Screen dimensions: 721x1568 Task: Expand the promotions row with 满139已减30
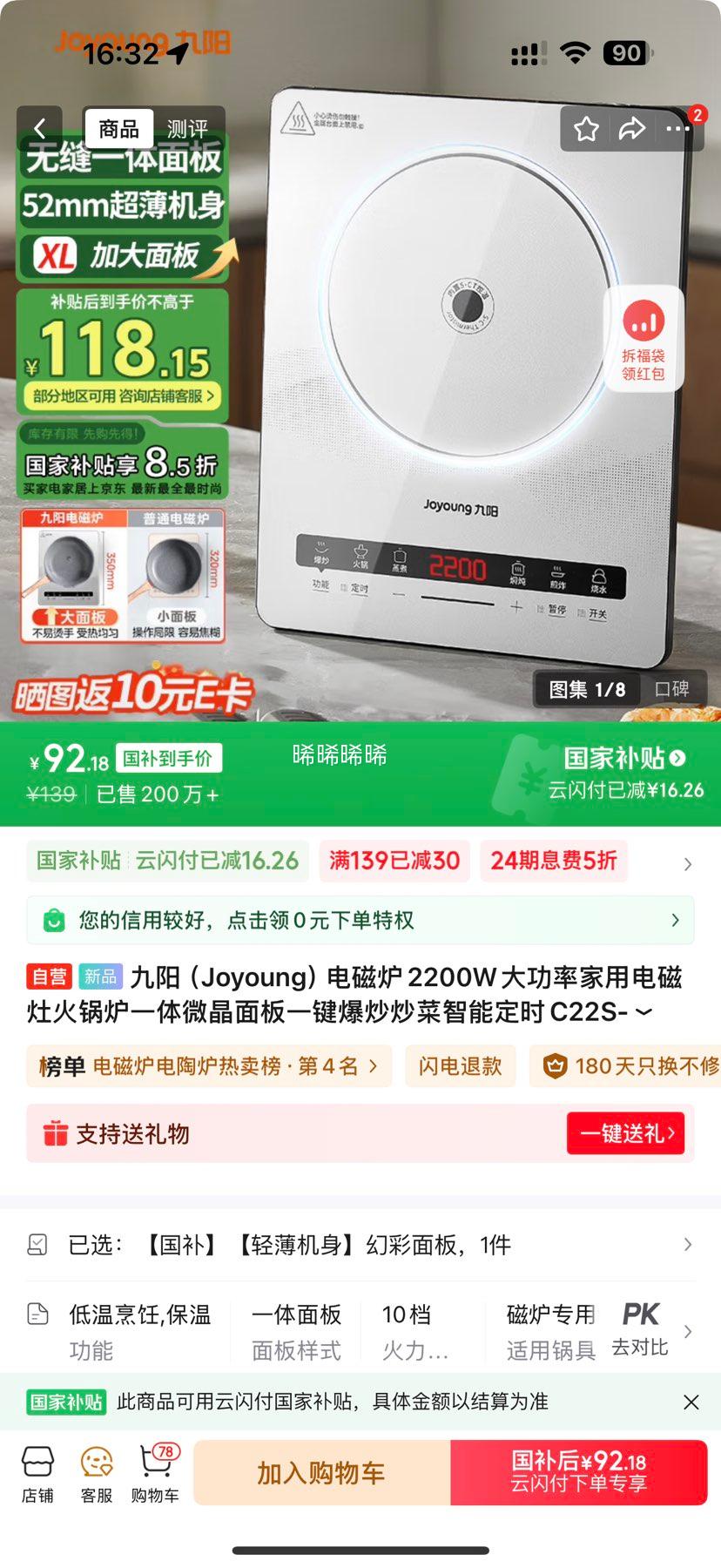687,863
